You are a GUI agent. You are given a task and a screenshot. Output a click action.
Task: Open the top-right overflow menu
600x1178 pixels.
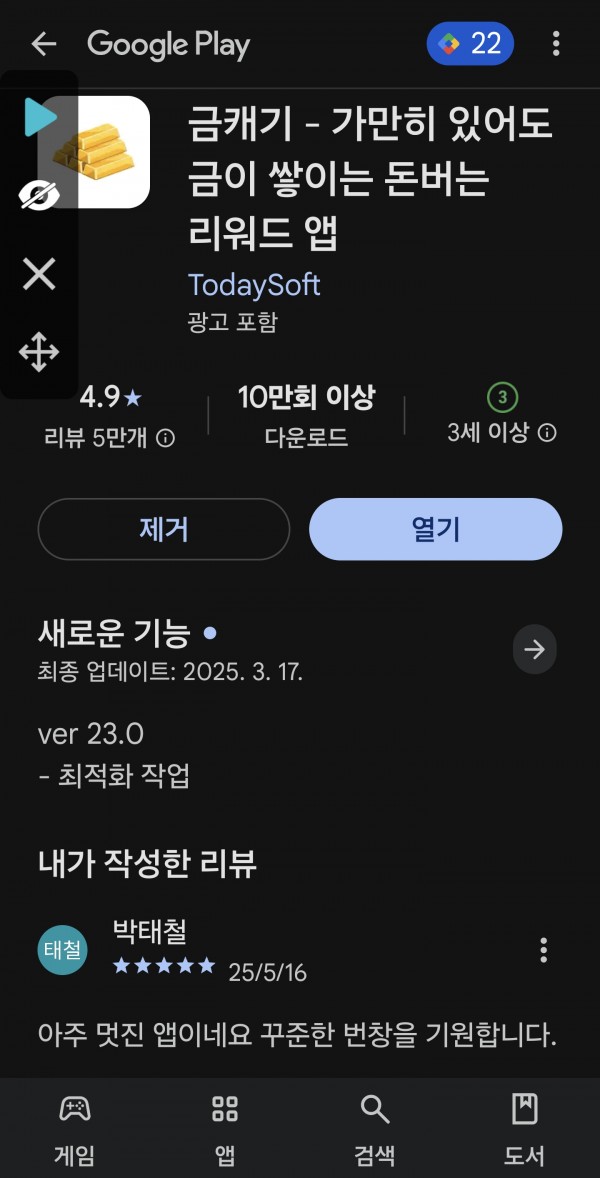click(x=556, y=44)
